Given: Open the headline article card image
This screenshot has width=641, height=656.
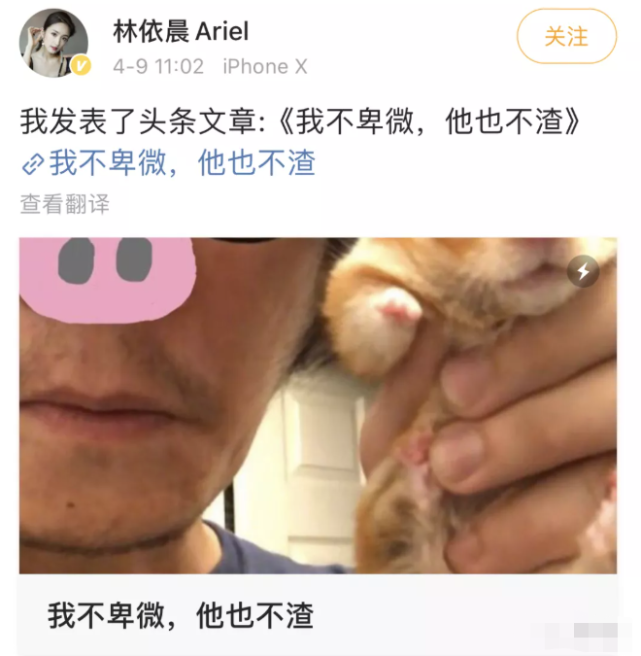Looking at the screenshot, I should [318, 405].
